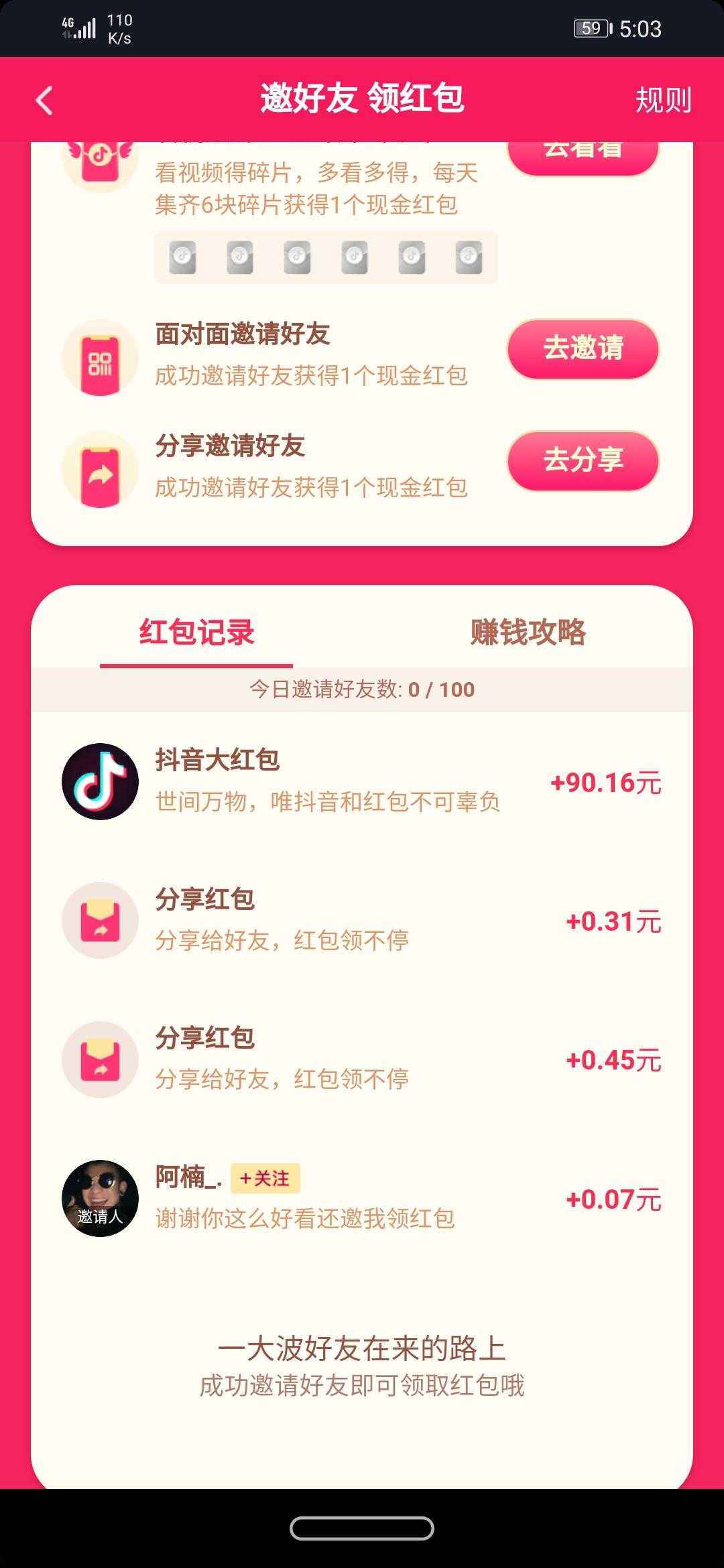Tap the 邀请人 avatar of 阿楠_.
This screenshot has height=1568, width=724.
pyautogui.click(x=99, y=1199)
